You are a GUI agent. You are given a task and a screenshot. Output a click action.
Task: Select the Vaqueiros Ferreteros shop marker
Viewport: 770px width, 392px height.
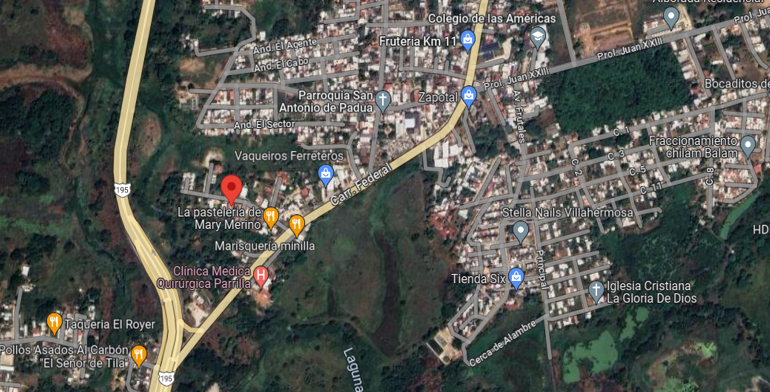(326, 175)
